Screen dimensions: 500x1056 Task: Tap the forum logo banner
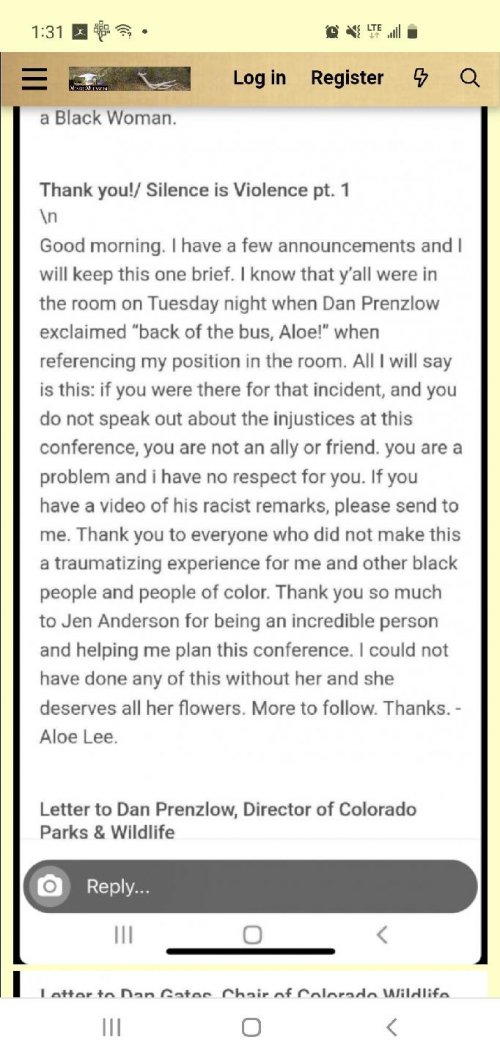[x=129, y=79]
